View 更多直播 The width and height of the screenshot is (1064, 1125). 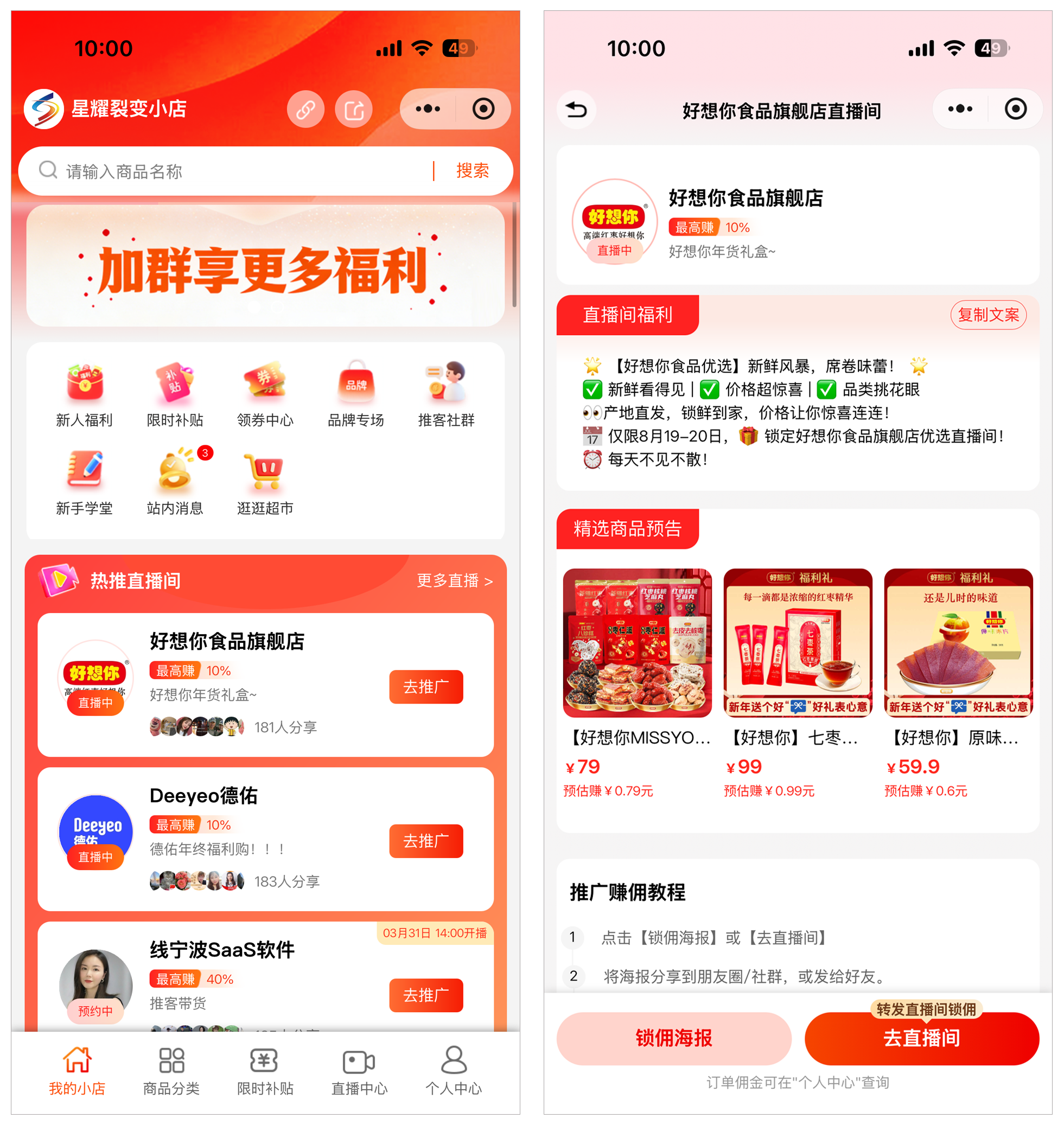[x=454, y=580]
